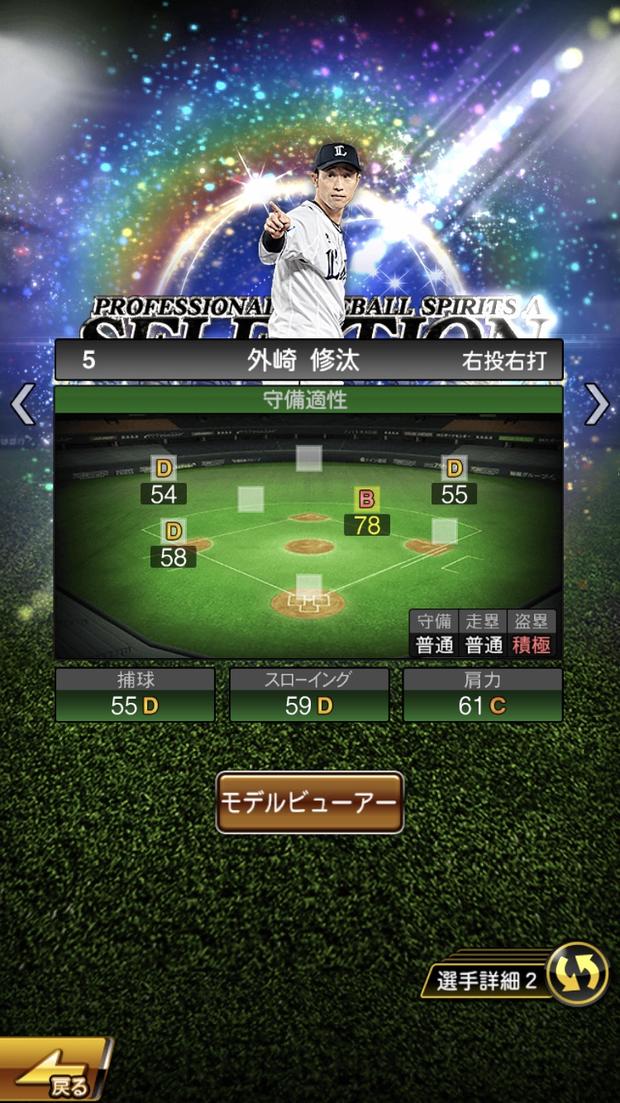Switch to 選手詳細2 player details
This screenshot has height=1103, width=620.
pos(514,975)
